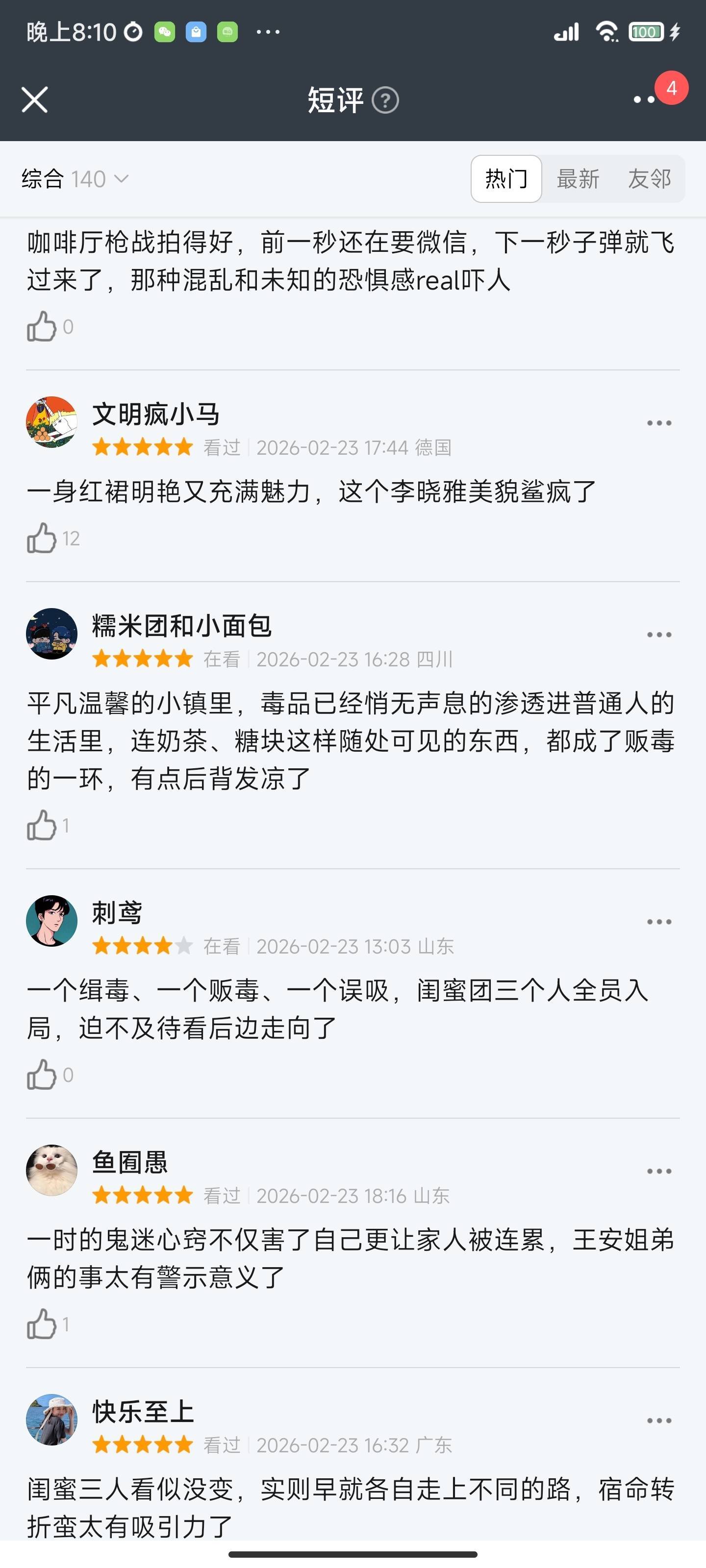Select the 热门 tab
Image resolution: width=706 pixels, height=1568 pixels.
pyautogui.click(x=505, y=179)
